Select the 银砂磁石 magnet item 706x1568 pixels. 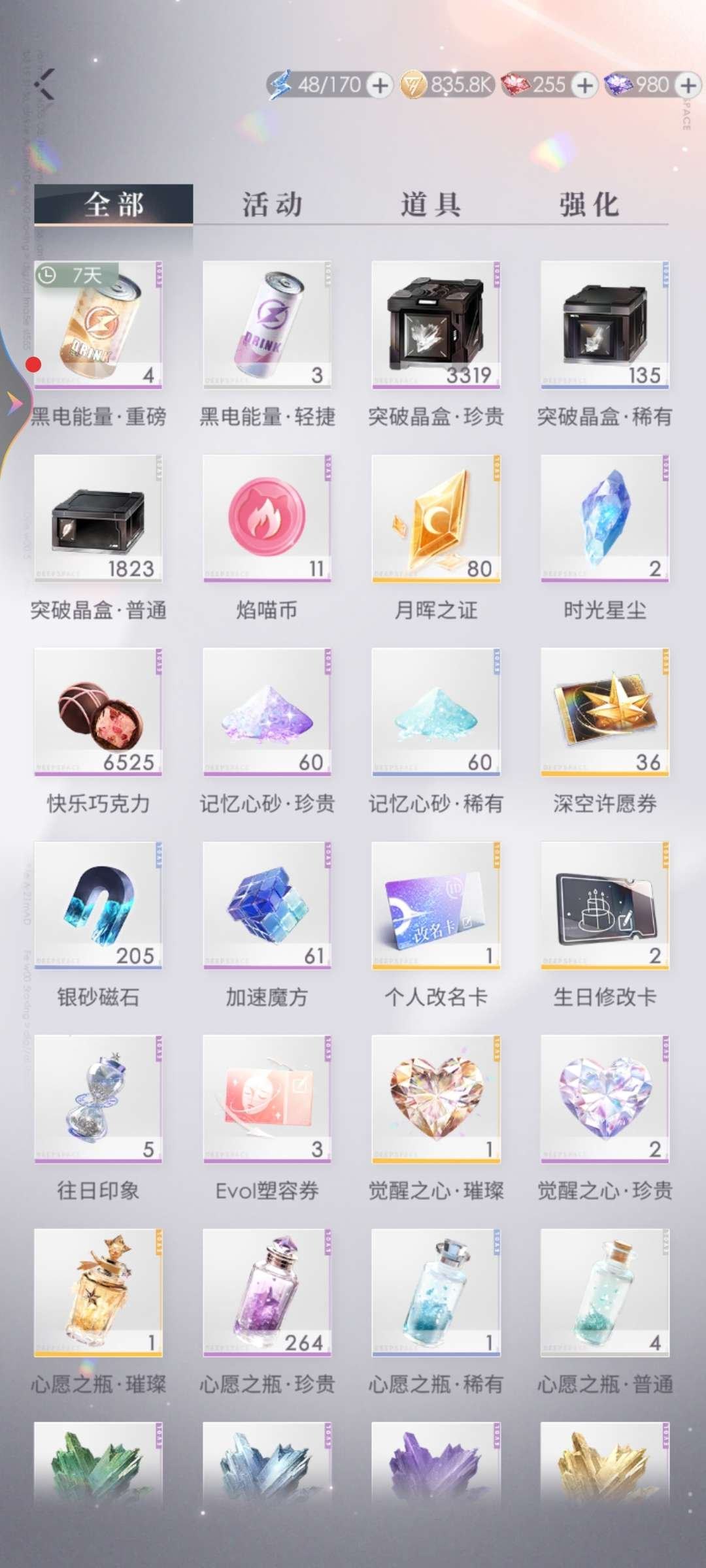pos(98,905)
